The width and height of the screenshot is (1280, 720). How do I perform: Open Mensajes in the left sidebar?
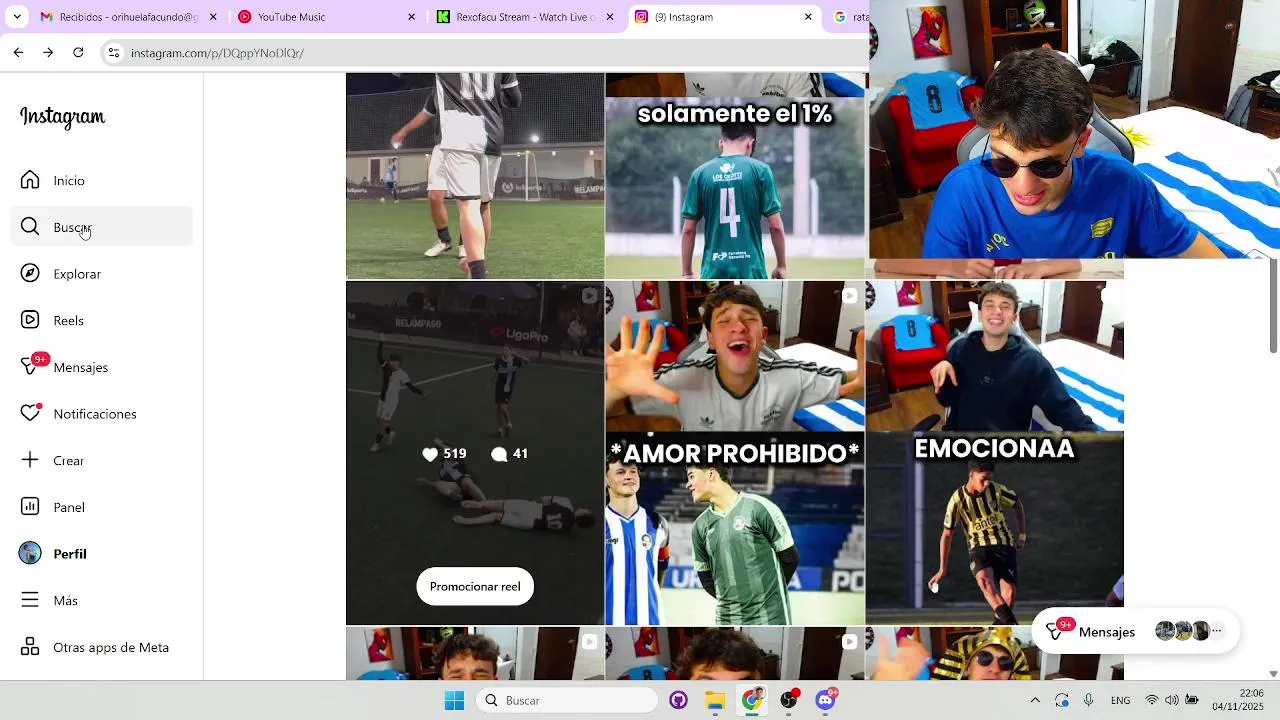coord(80,368)
